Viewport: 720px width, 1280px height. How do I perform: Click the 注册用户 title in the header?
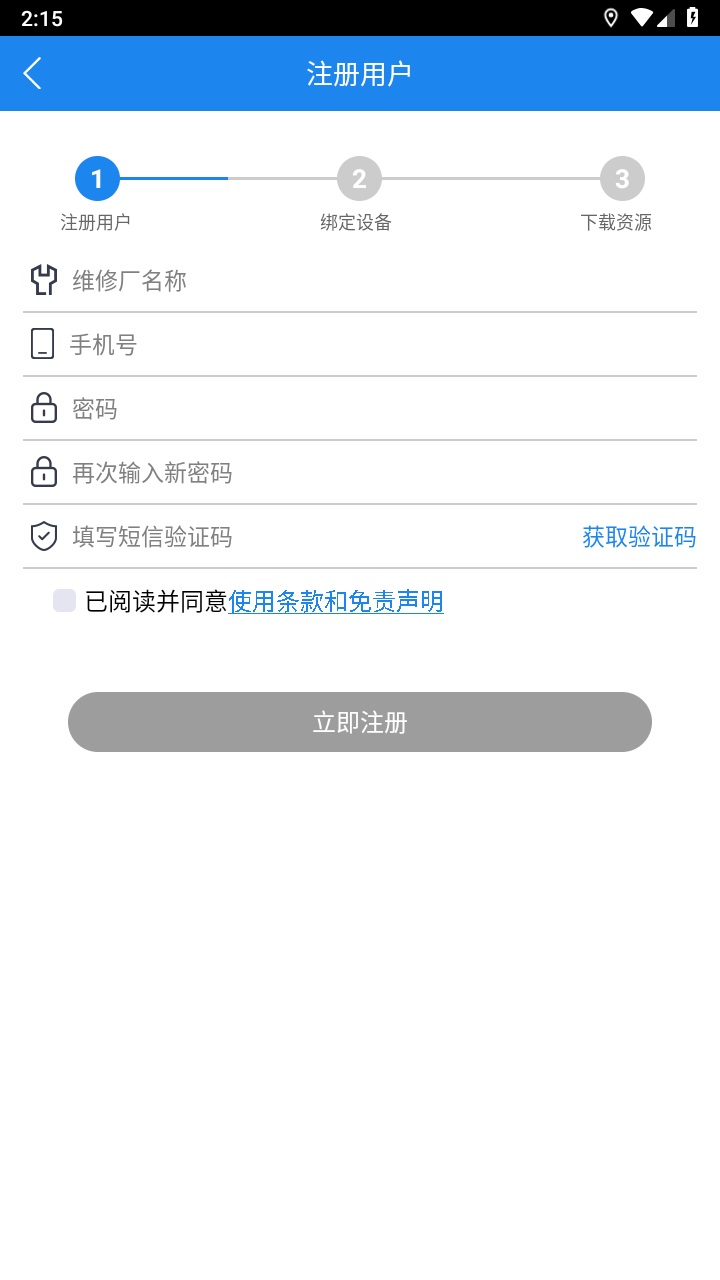point(359,73)
